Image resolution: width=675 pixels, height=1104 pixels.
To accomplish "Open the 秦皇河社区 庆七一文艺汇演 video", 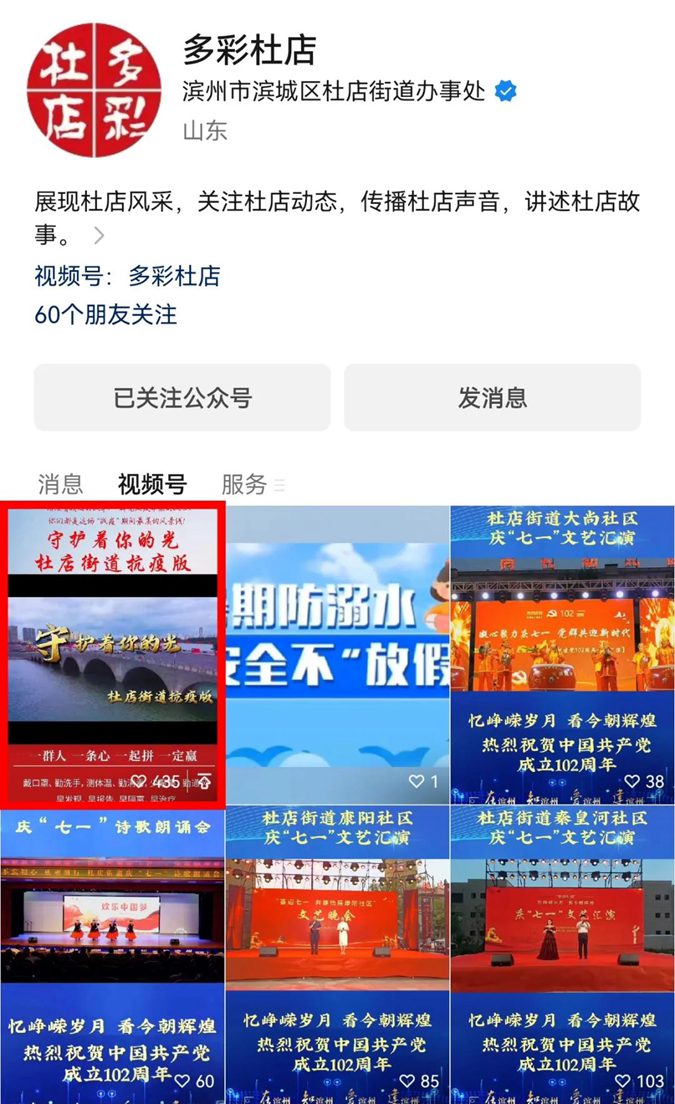I will pos(562,955).
